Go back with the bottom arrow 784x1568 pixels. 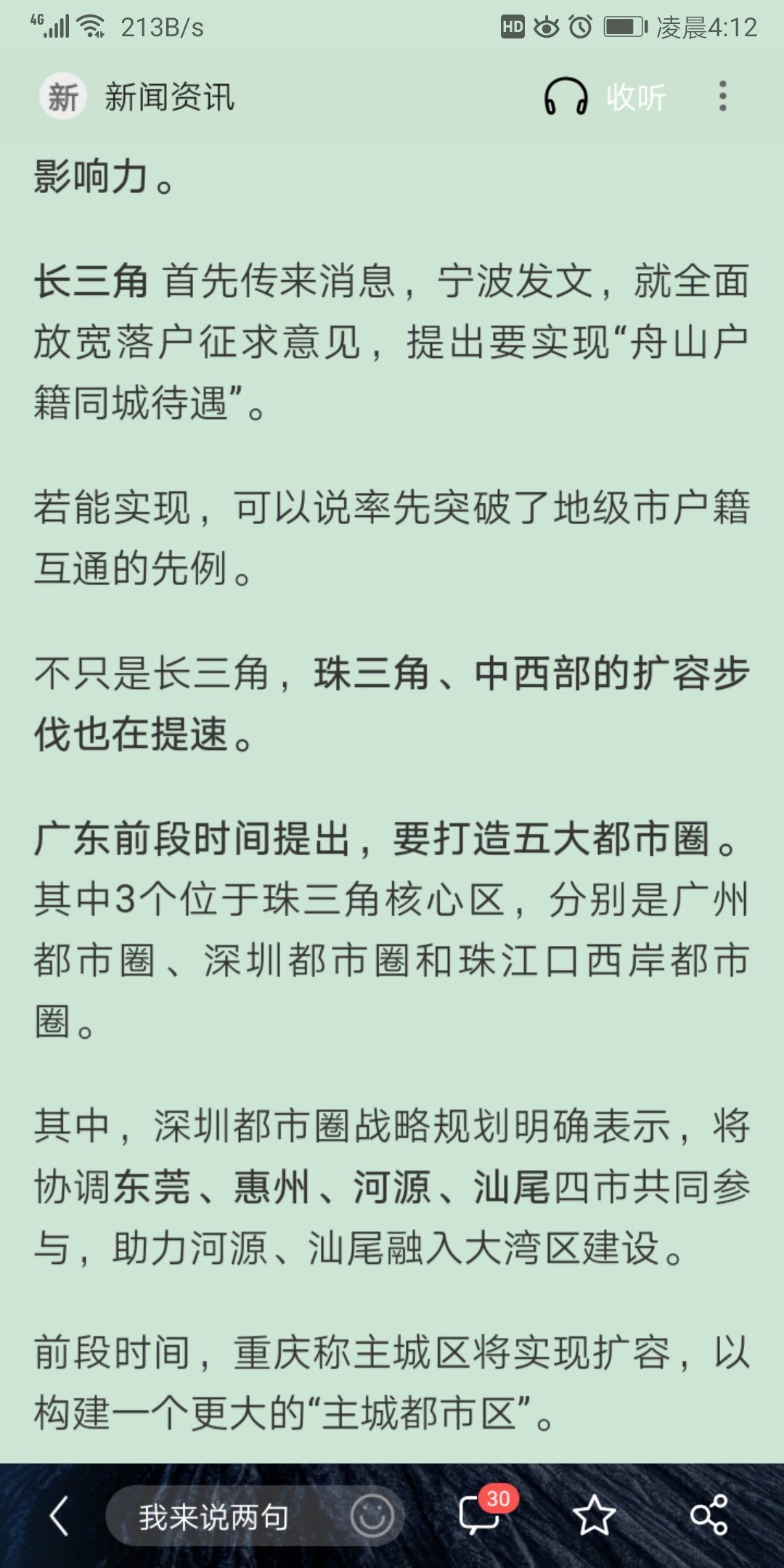[60, 1516]
